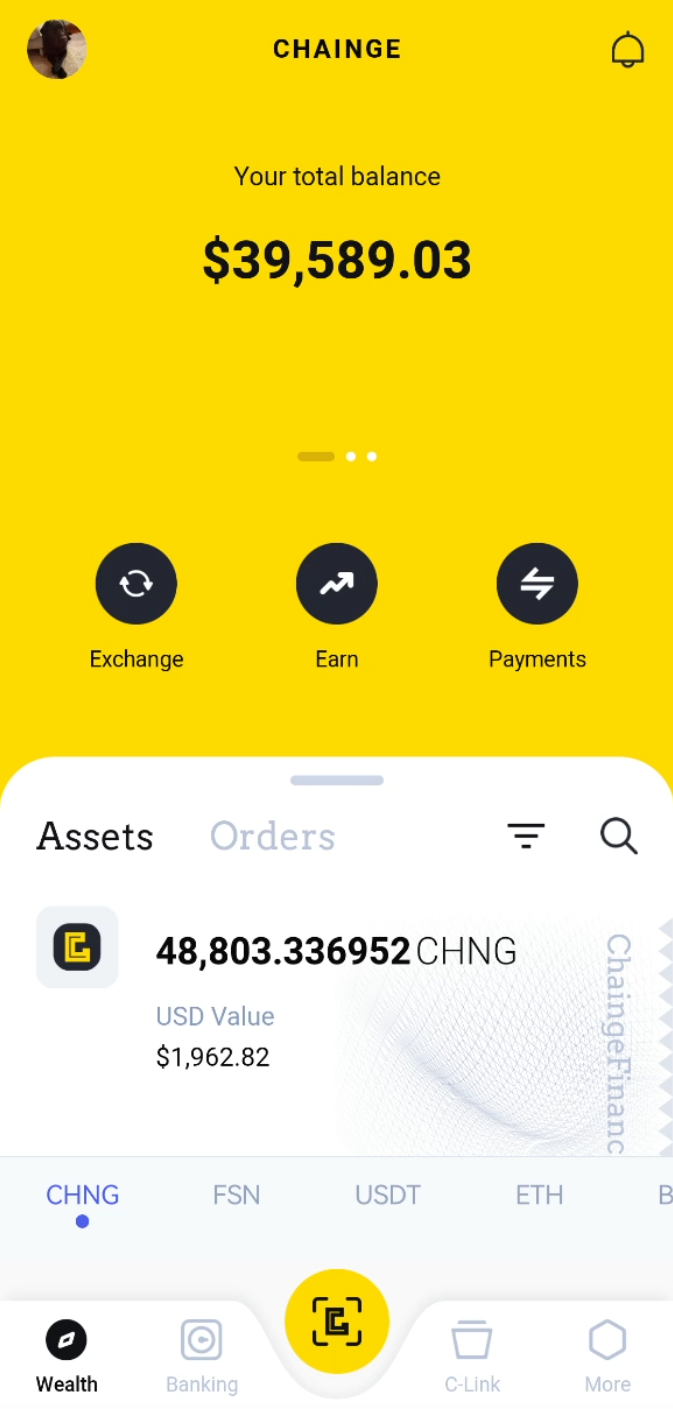Open the Banking tab
This screenshot has width=673, height=1409.
[x=202, y=1355]
